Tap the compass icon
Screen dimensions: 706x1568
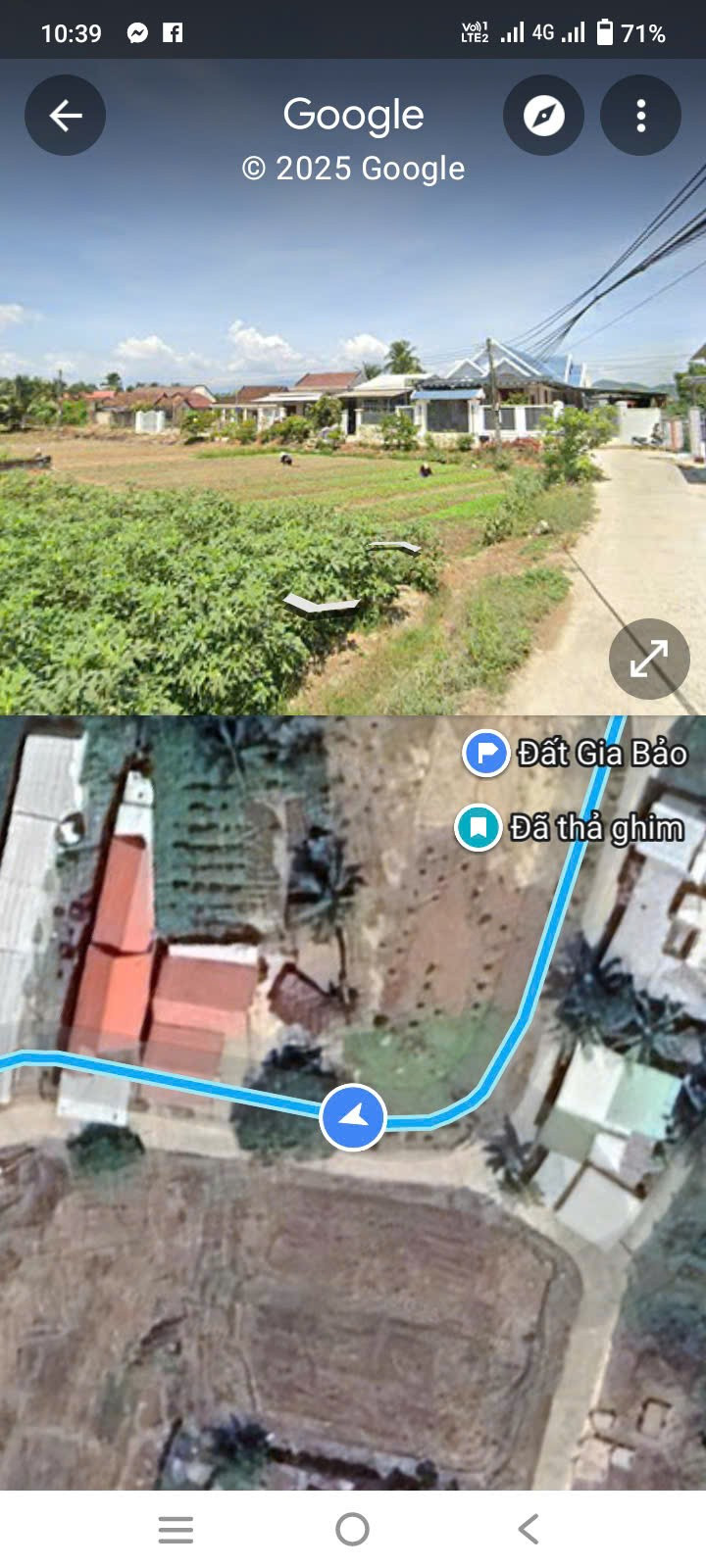coord(543,116)
